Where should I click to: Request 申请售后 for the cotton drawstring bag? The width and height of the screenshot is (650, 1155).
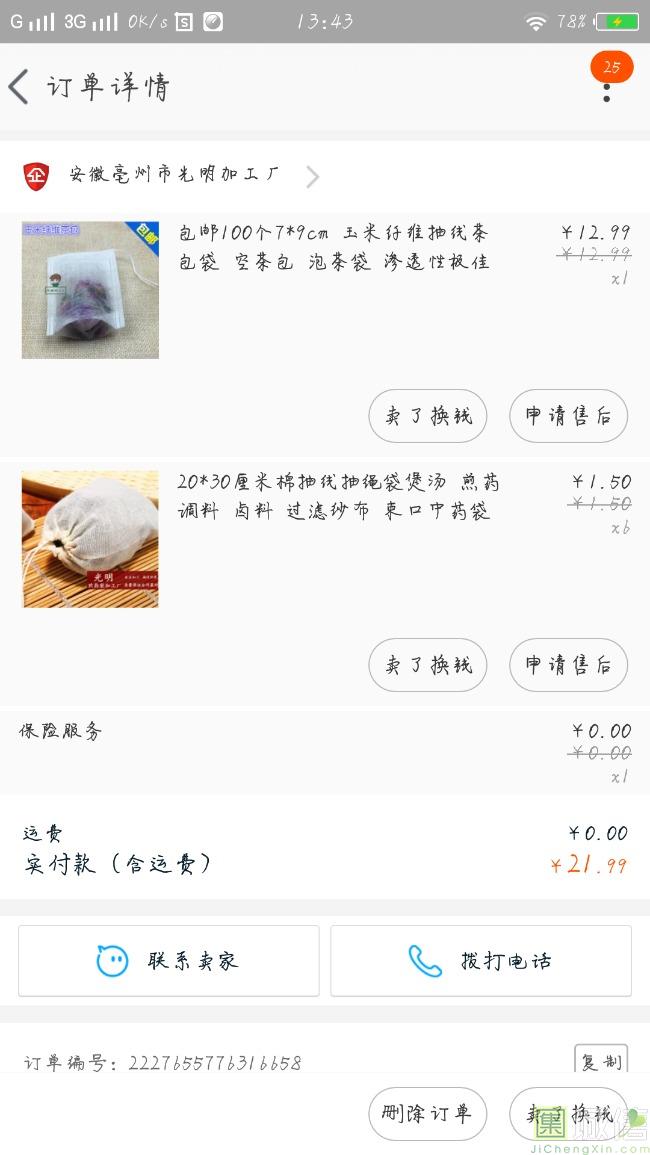point(569,665)
